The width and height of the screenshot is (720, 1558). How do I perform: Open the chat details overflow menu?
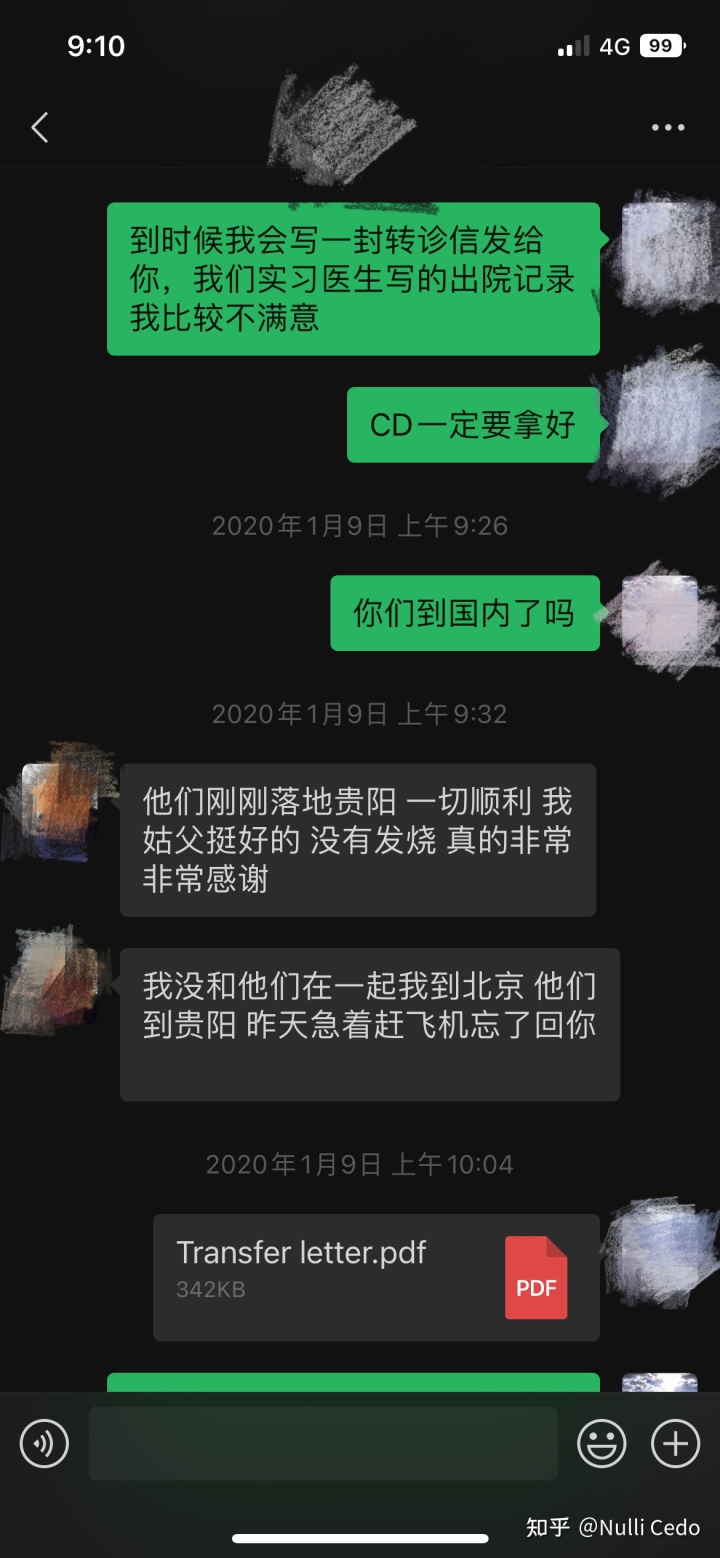[x=667, y=128]
